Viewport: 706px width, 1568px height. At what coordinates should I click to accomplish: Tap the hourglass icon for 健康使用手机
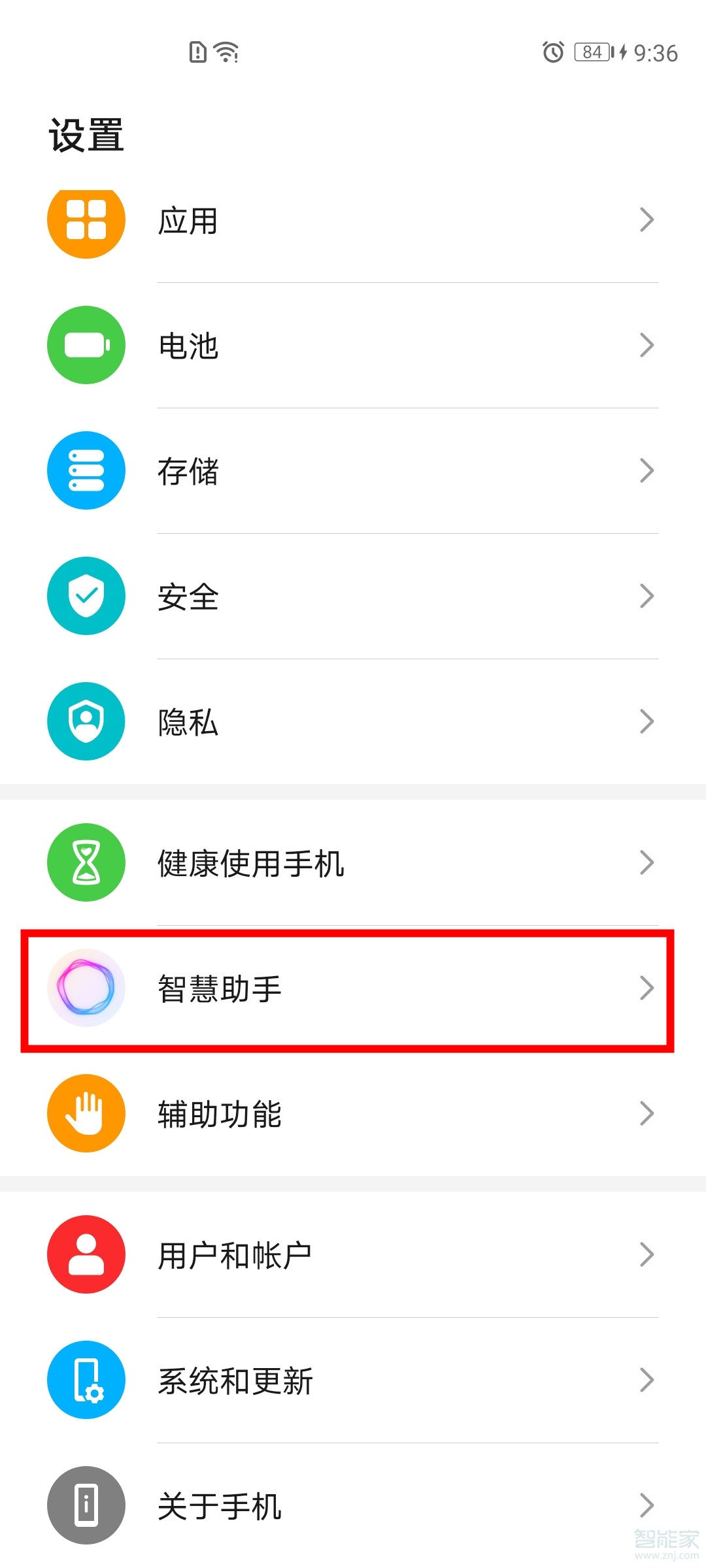[86, 862]
